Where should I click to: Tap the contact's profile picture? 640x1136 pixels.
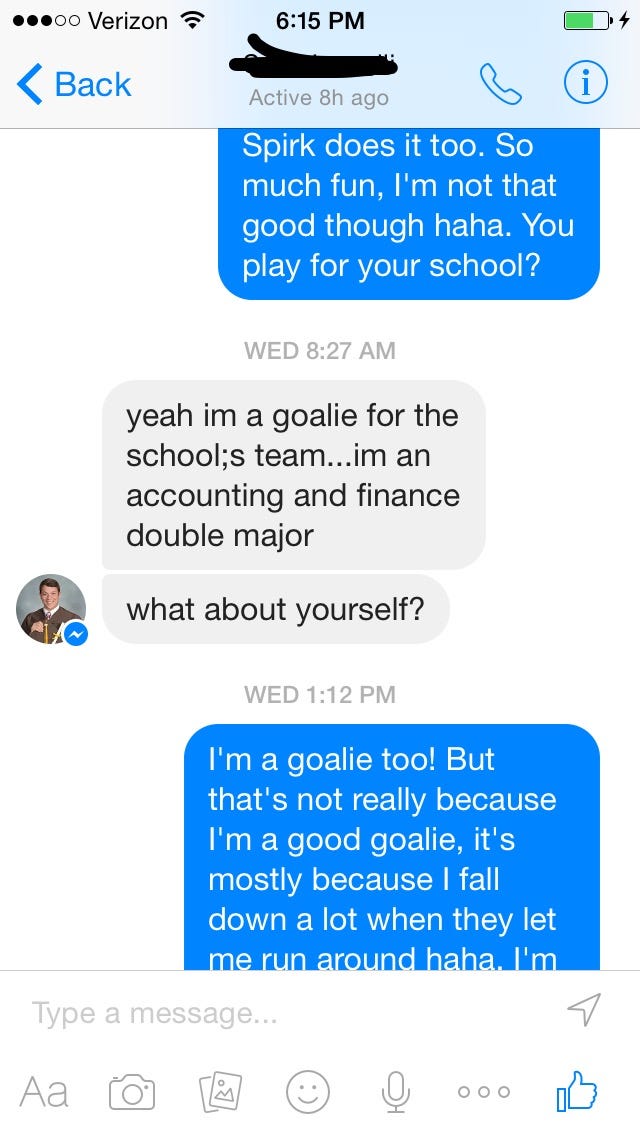[51, 609]
